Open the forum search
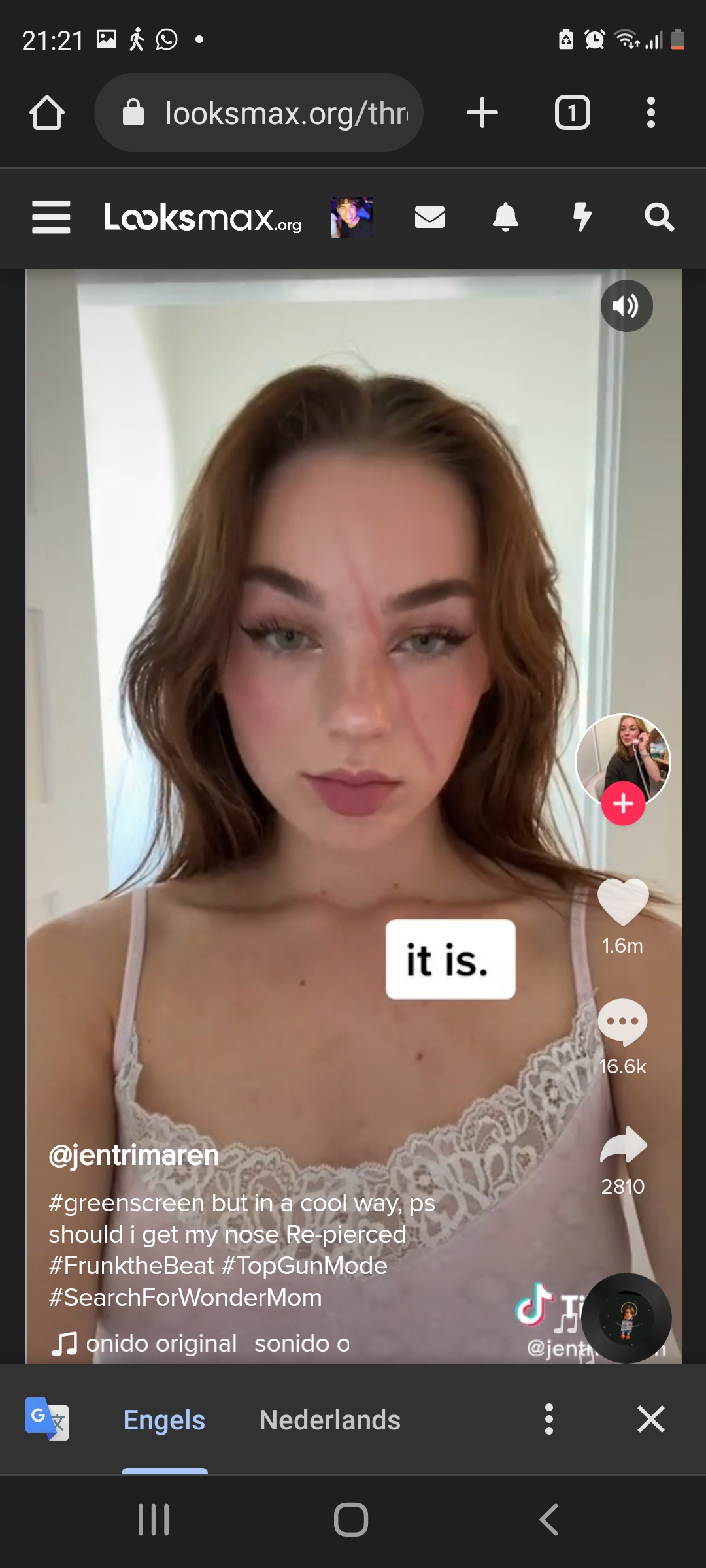This screenshot has height=1568, width=706. (659, 217)
